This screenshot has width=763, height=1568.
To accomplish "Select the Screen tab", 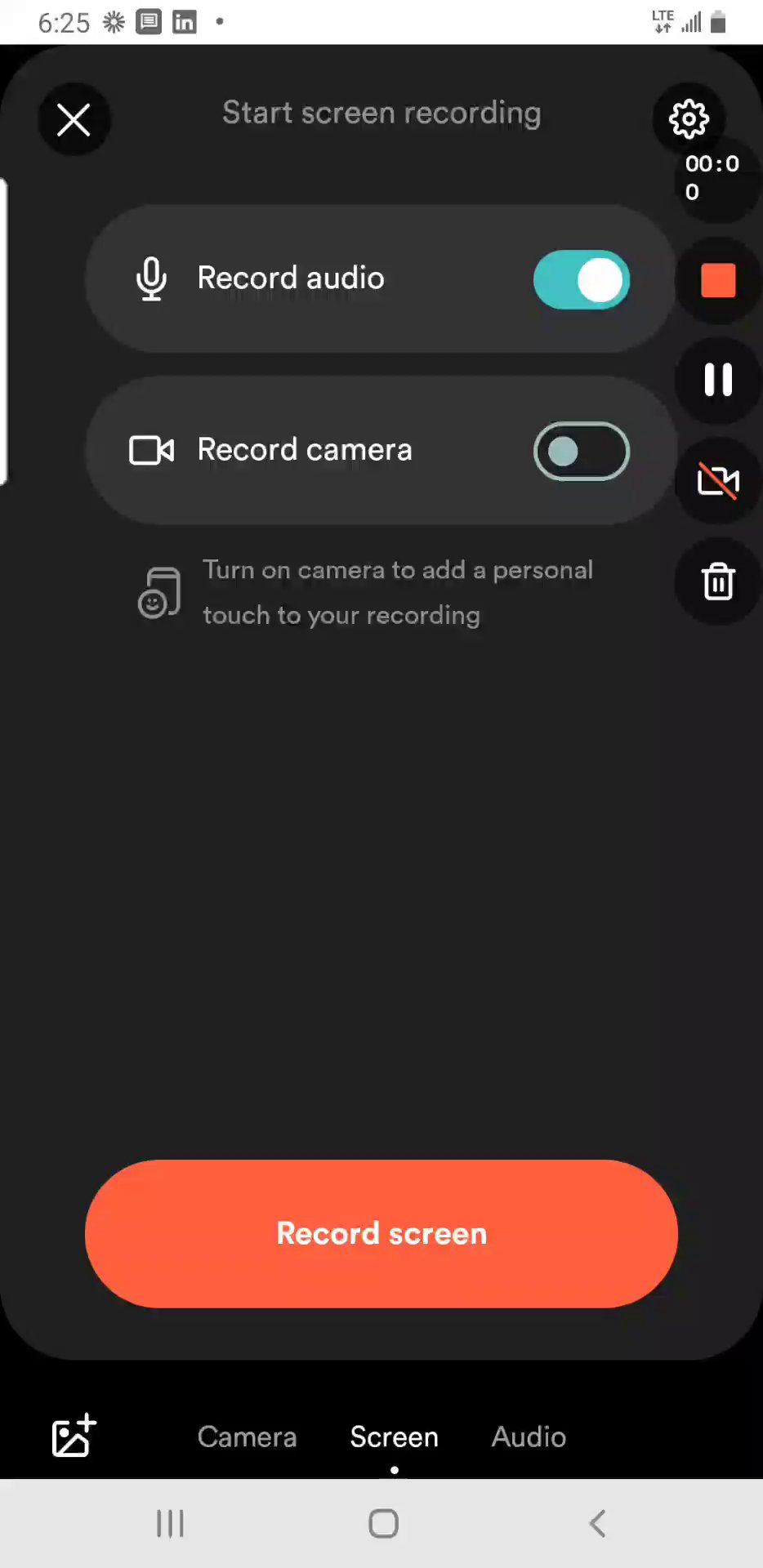I will [394, 1437].
